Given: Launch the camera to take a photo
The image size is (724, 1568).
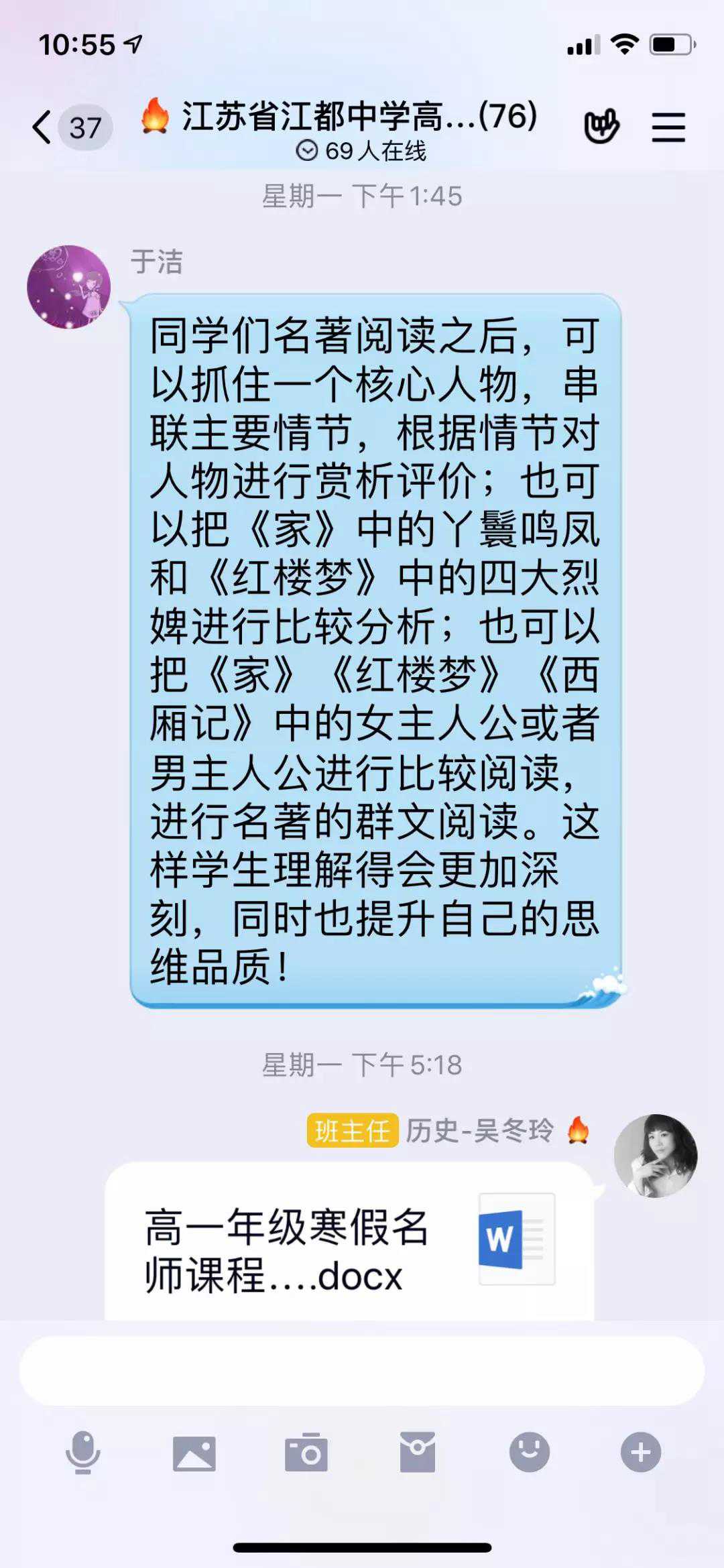Looking at the screenshot, I should coord(306,1452).
